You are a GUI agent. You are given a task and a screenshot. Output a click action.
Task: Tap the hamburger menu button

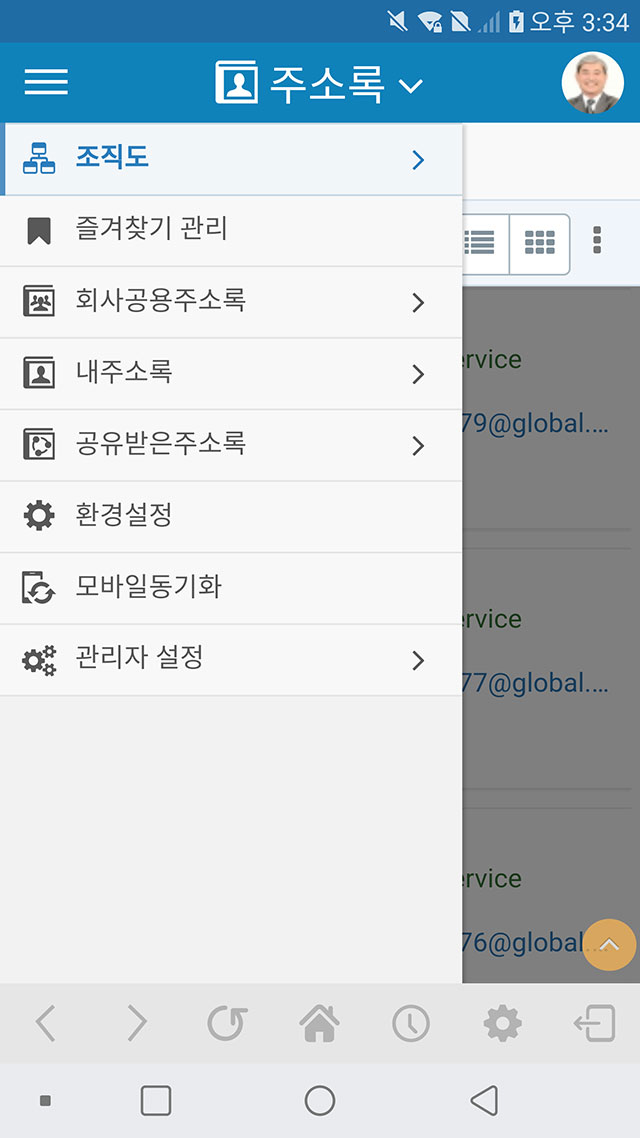[46, 82]
